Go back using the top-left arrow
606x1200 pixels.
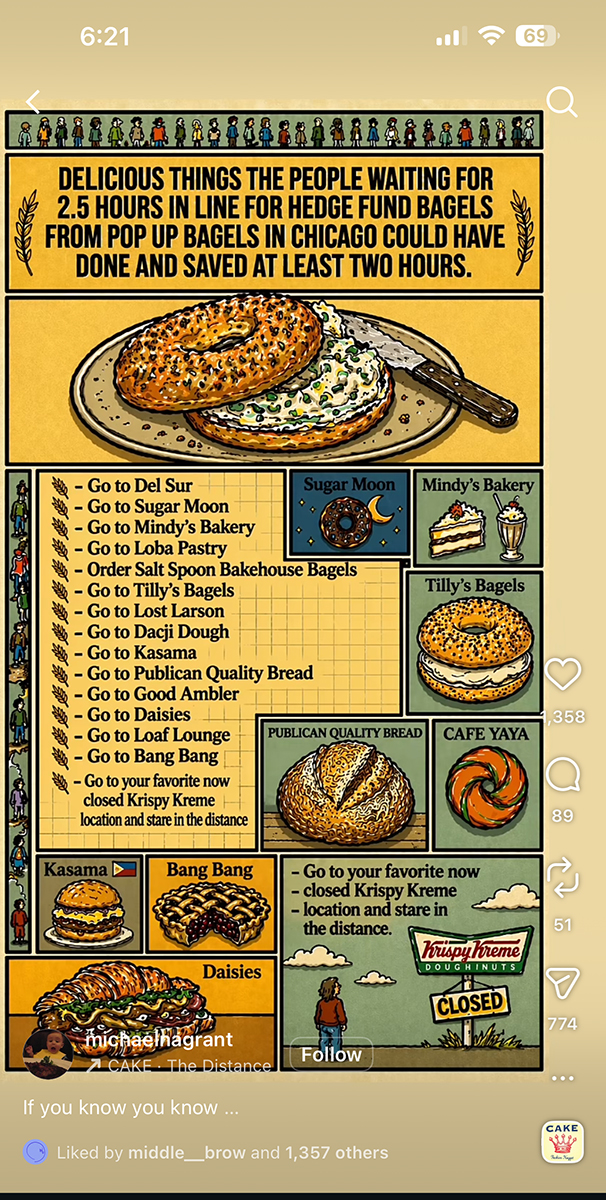[33, 101]
